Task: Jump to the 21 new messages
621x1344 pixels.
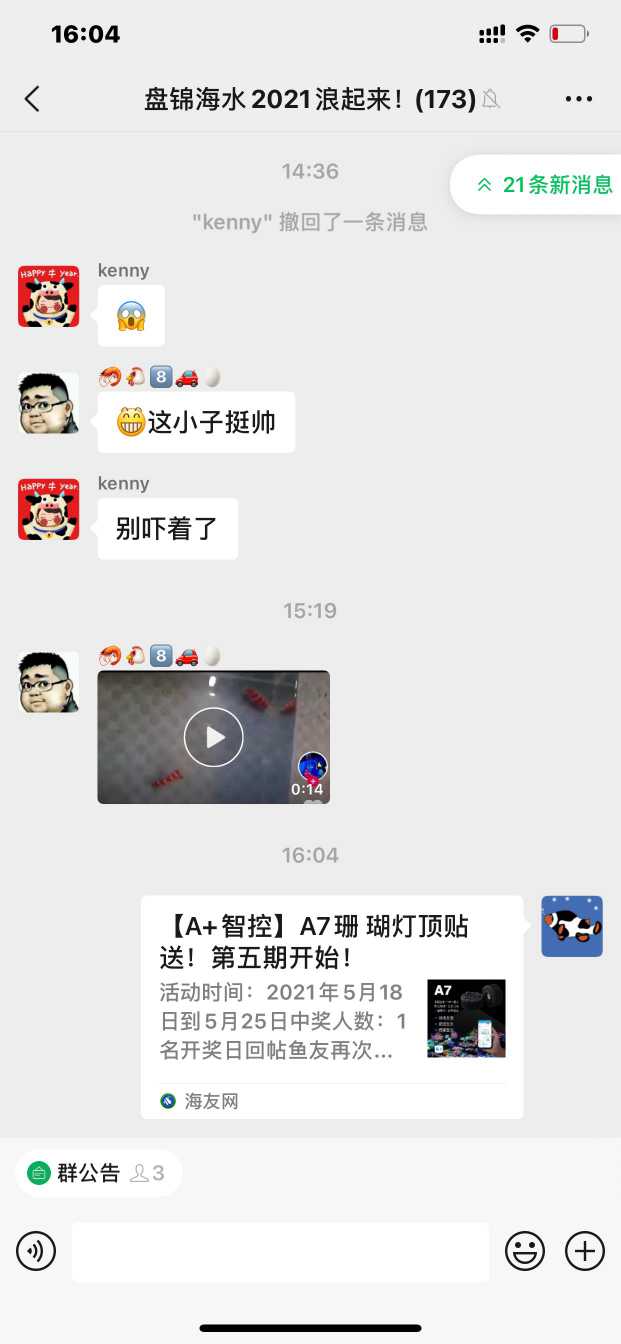Action: (x=545, y=185)
